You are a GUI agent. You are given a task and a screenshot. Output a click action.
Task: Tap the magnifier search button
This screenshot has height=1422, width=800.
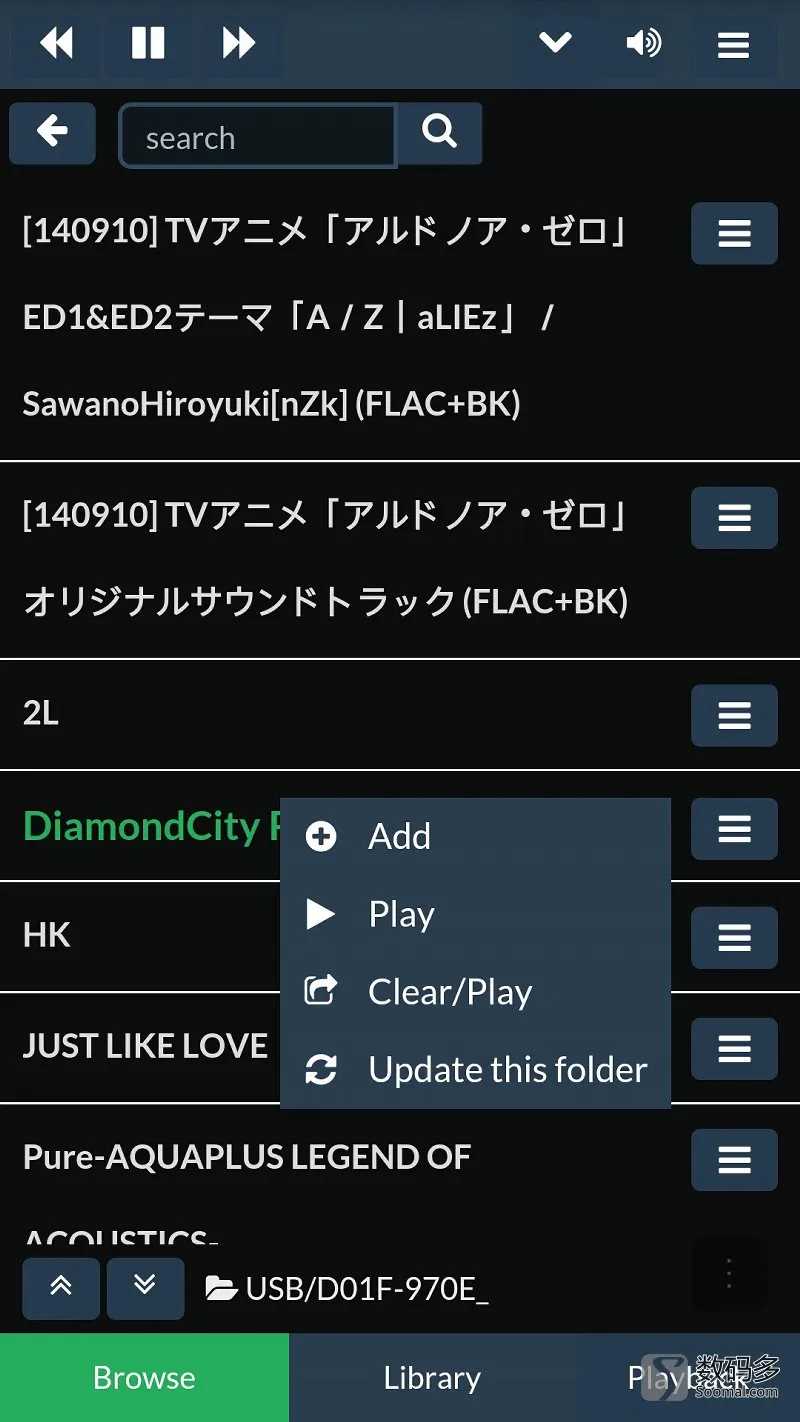point(439,132)
